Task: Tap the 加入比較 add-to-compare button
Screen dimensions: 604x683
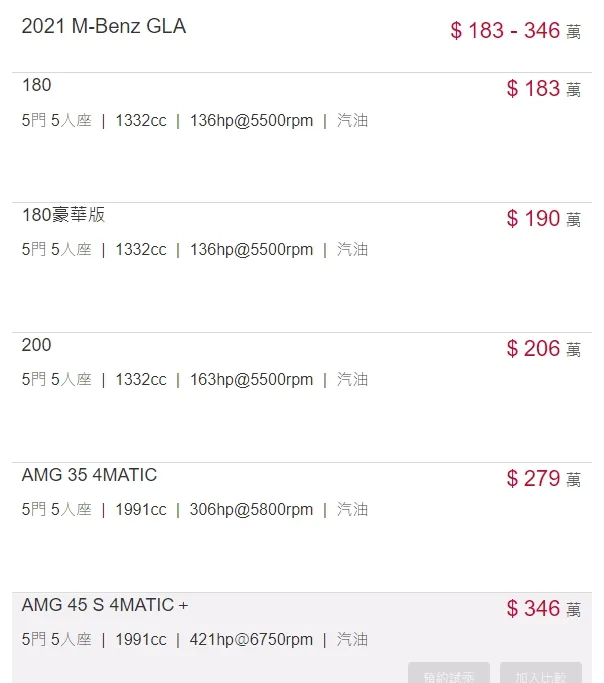Action: point(540,674)
